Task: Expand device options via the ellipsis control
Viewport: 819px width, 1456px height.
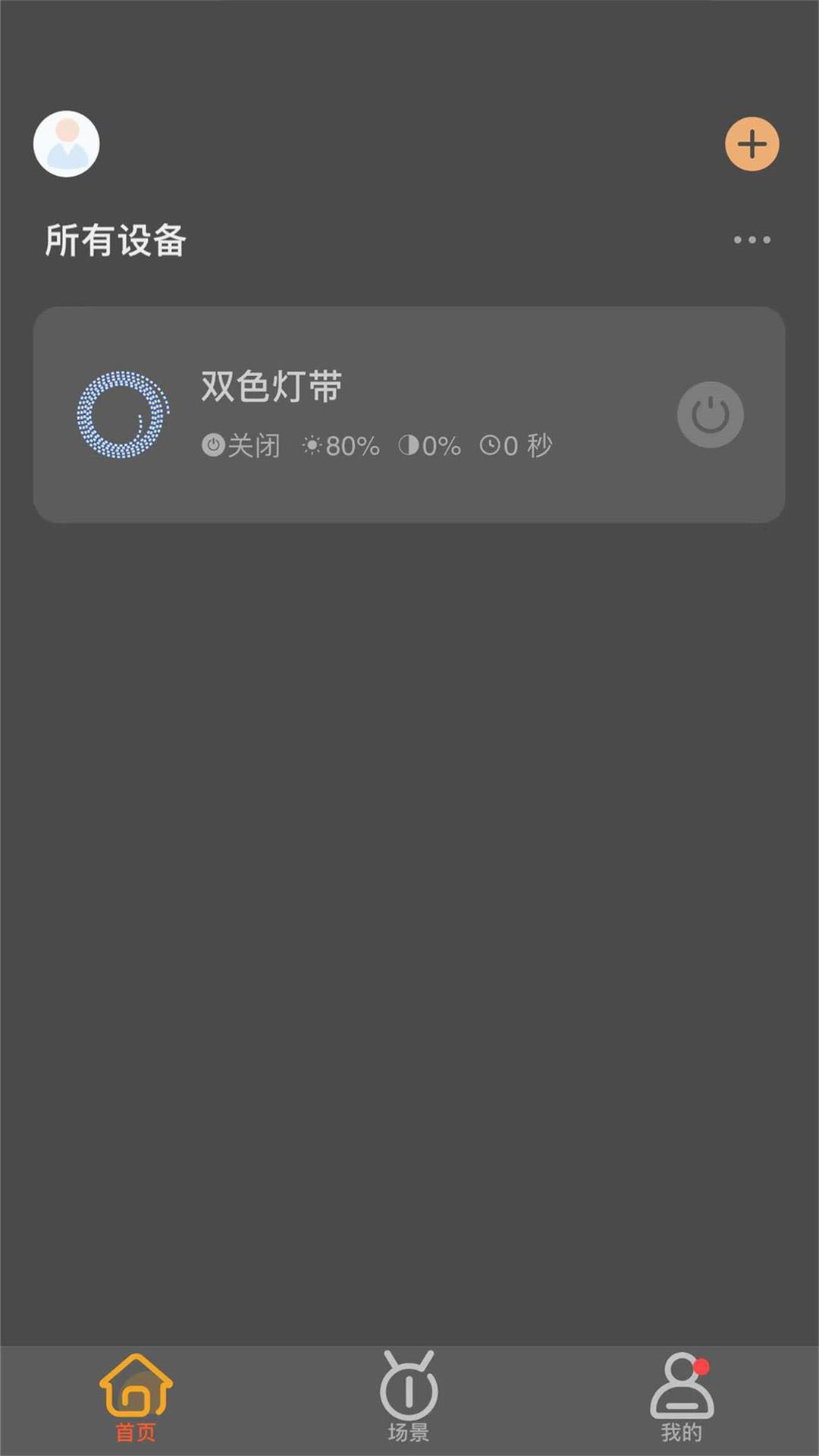Action: pyautogui.click(x=752, y=240)
